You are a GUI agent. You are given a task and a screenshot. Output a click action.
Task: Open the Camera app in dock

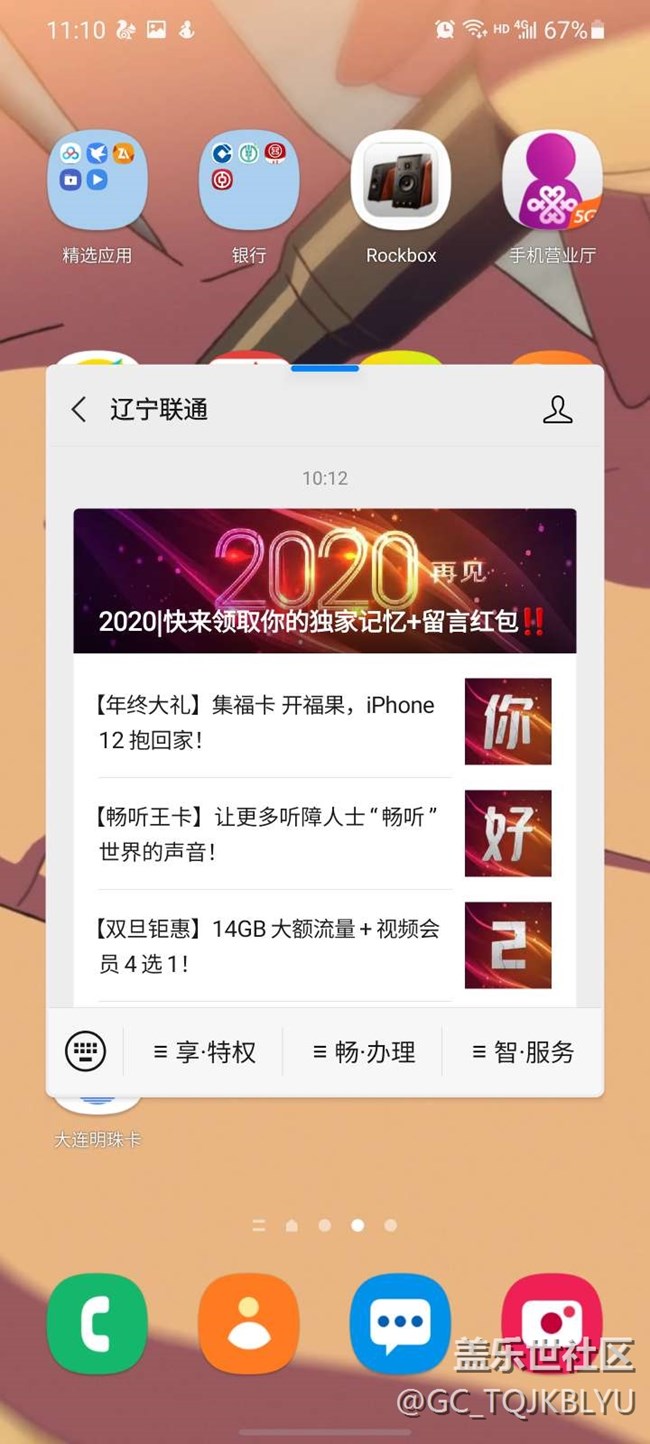(x=552, y=1323)
